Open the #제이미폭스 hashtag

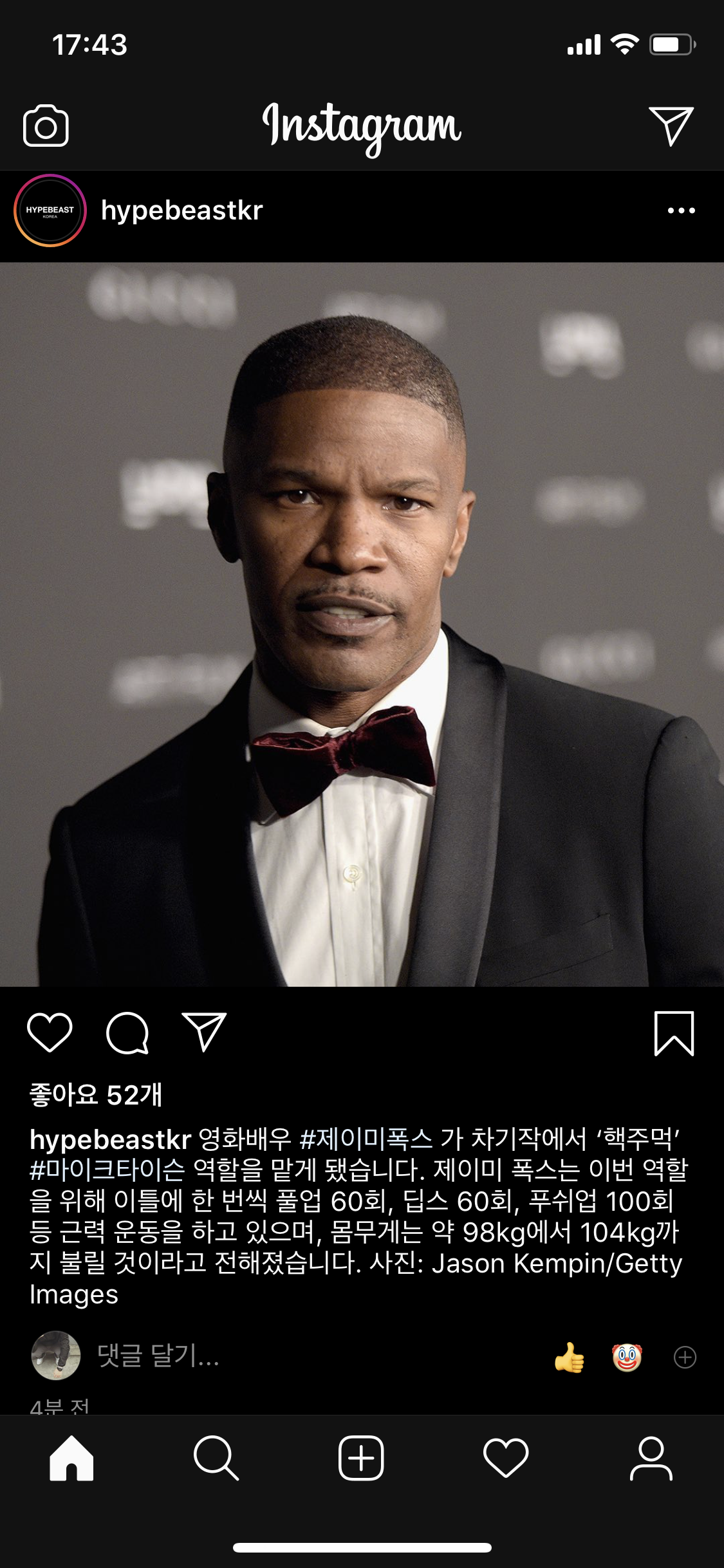pos(366,1139)
